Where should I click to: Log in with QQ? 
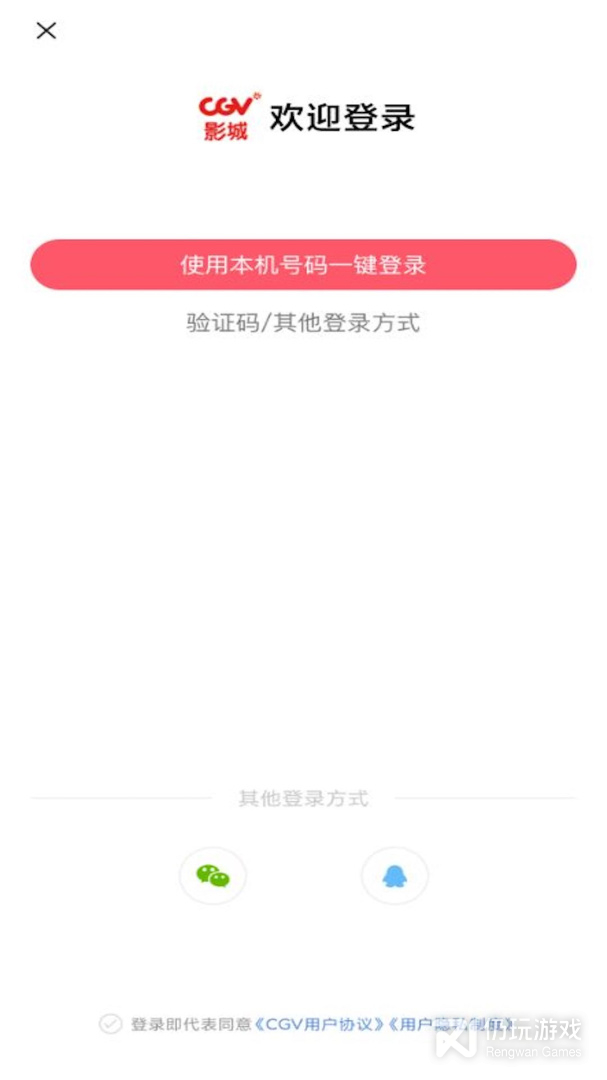(x=395, y=875)
